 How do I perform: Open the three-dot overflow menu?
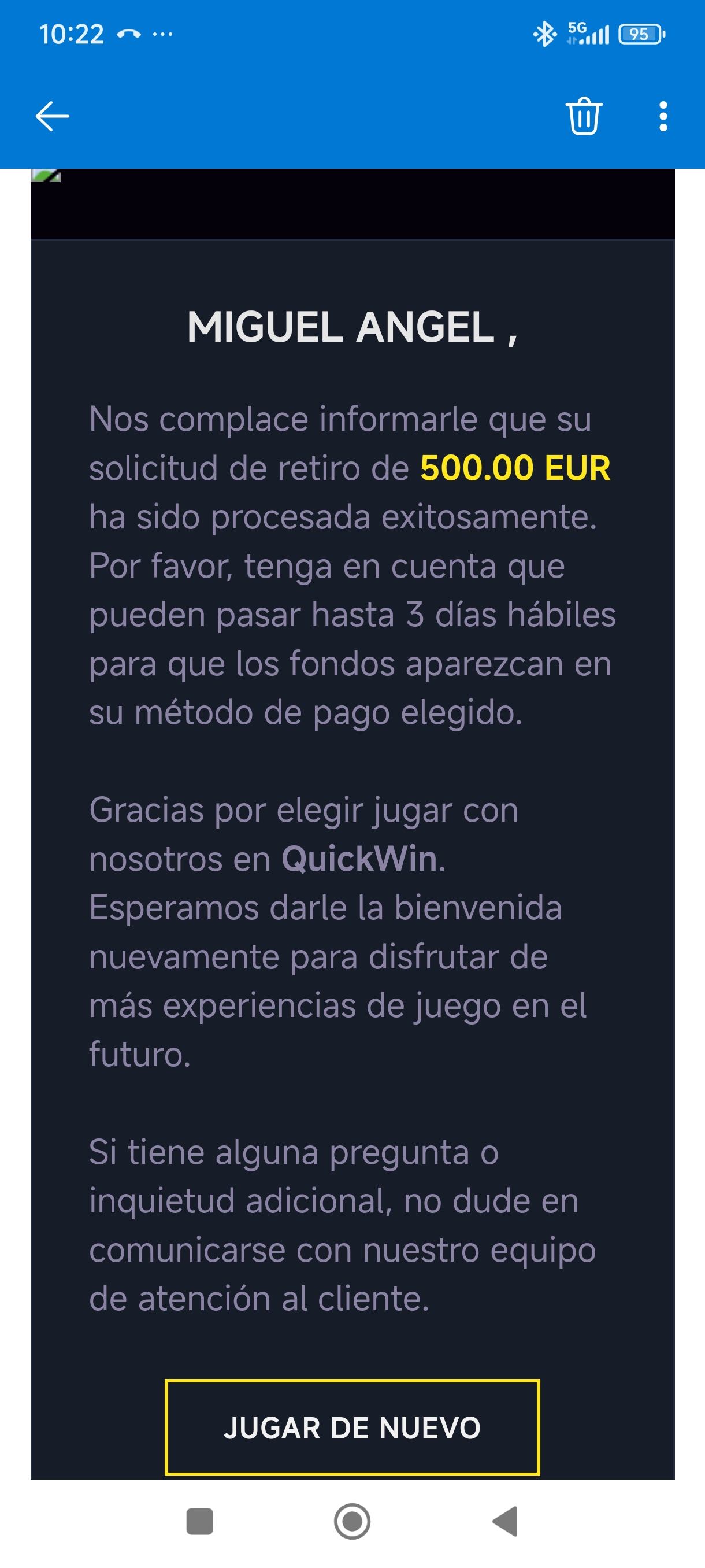[662, 116]
